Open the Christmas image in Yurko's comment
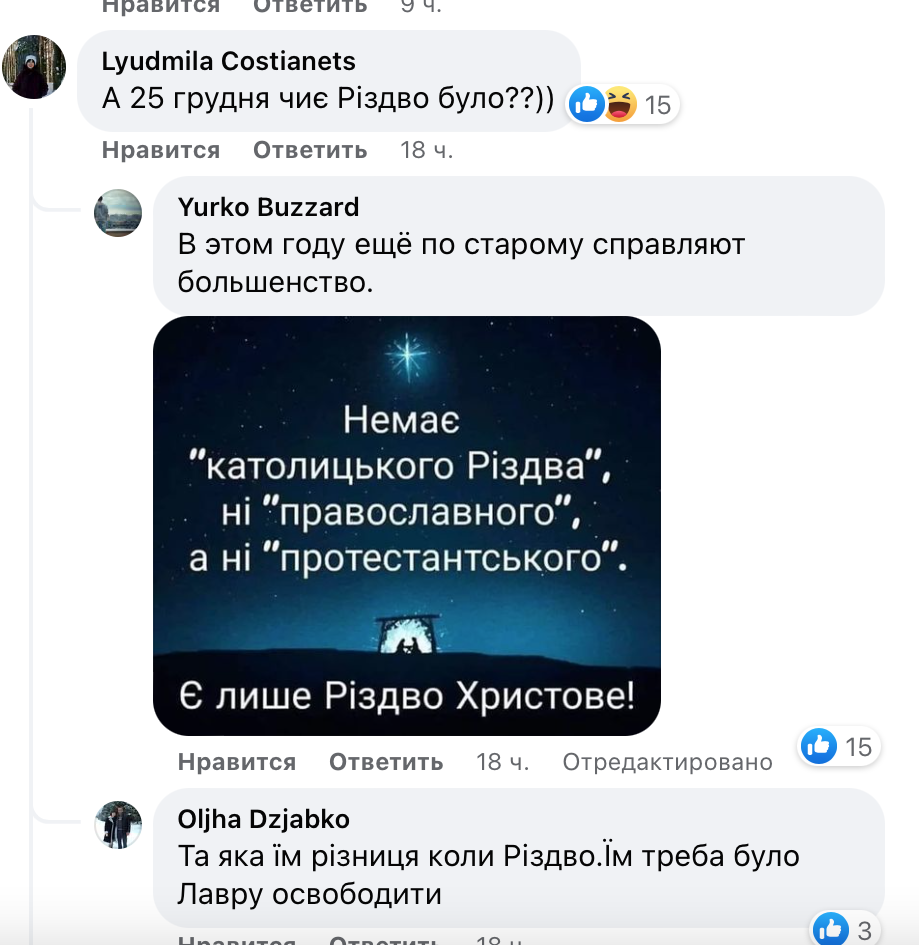 pyautogui.click(x=406, y=525)
